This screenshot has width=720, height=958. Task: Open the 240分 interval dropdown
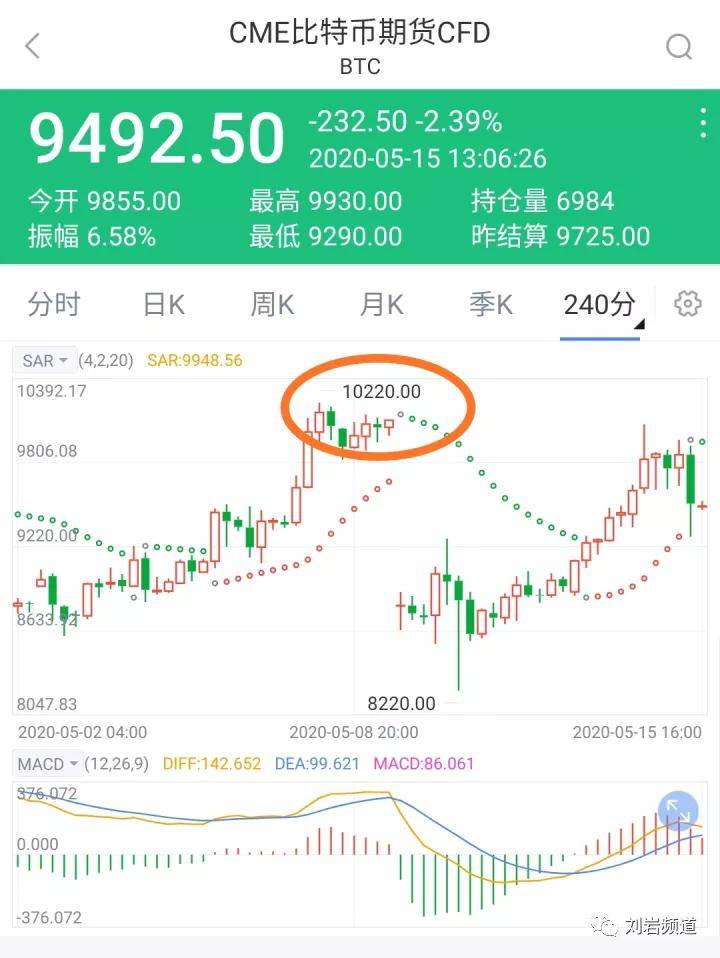coord(602,305)
